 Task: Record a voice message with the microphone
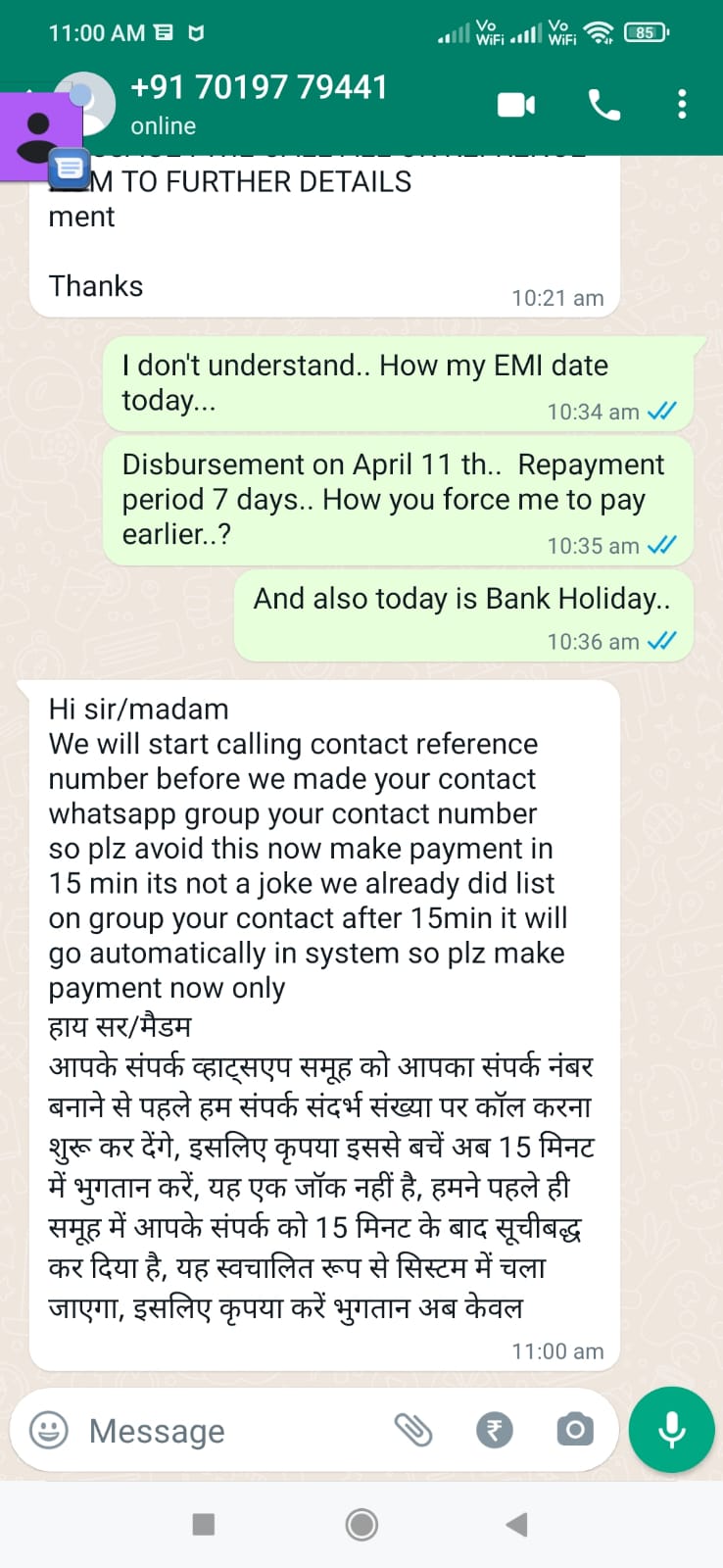click(x=672, y=1430)
